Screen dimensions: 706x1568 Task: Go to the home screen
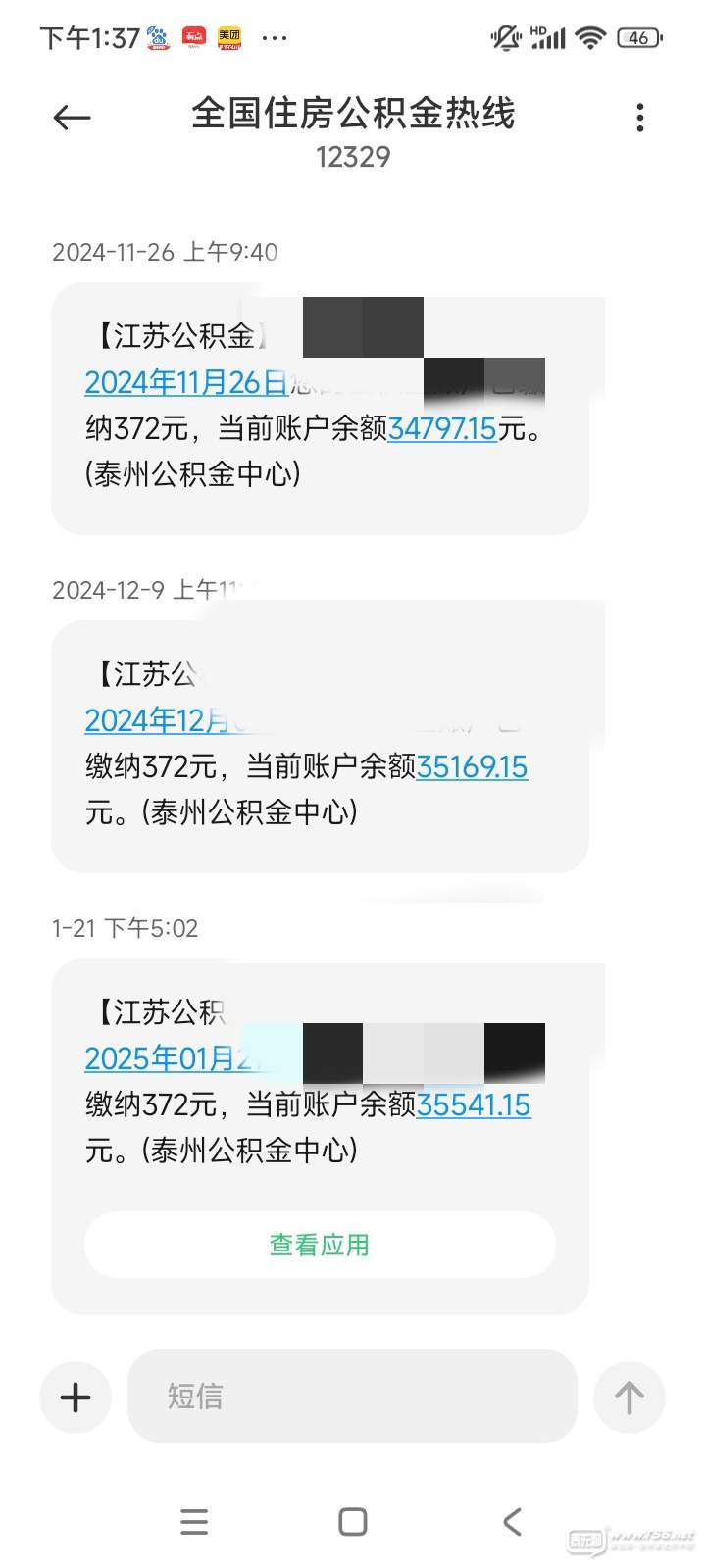click(353, 1521)
